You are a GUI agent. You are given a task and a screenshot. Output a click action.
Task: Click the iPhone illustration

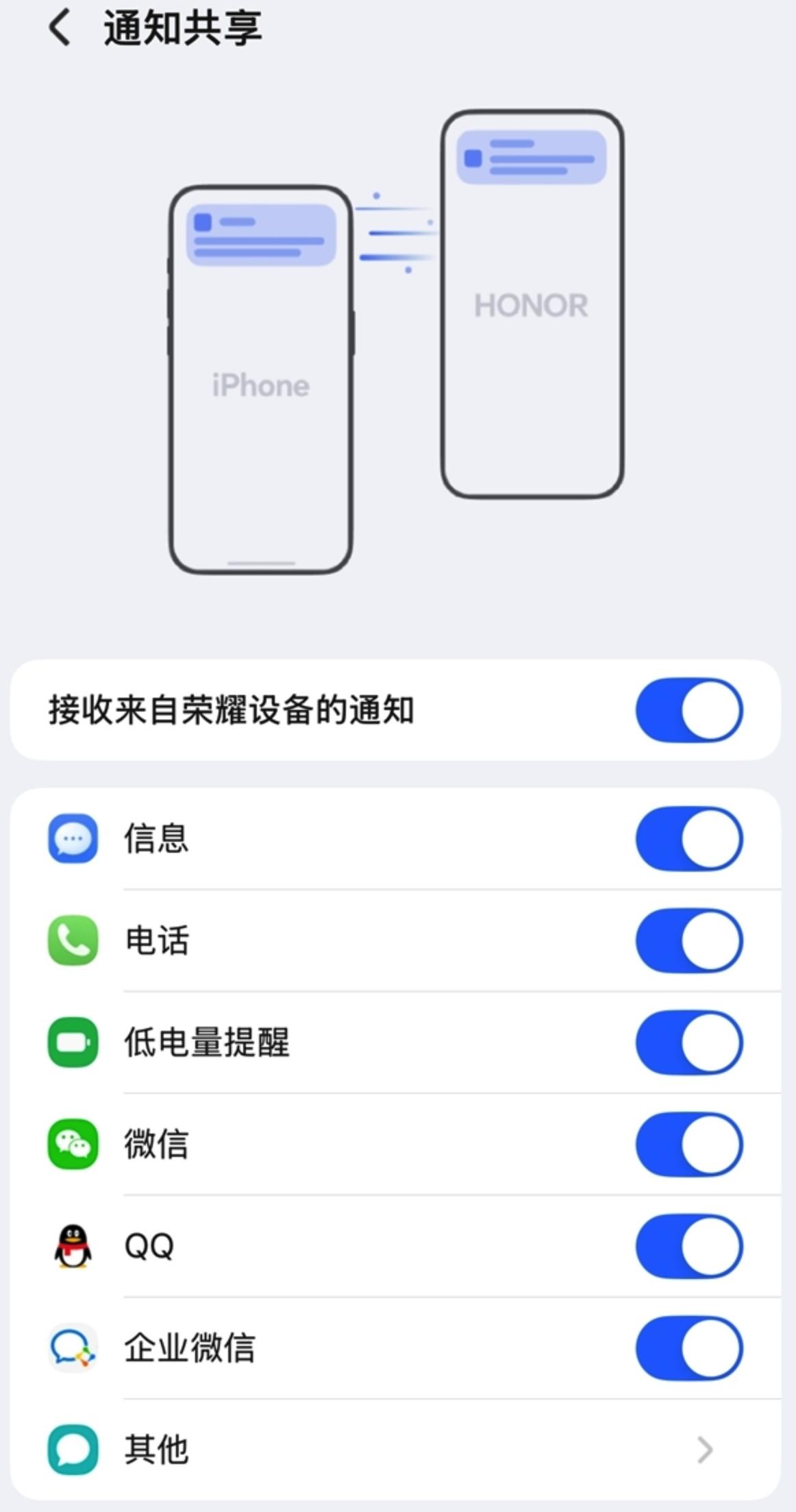260,384
